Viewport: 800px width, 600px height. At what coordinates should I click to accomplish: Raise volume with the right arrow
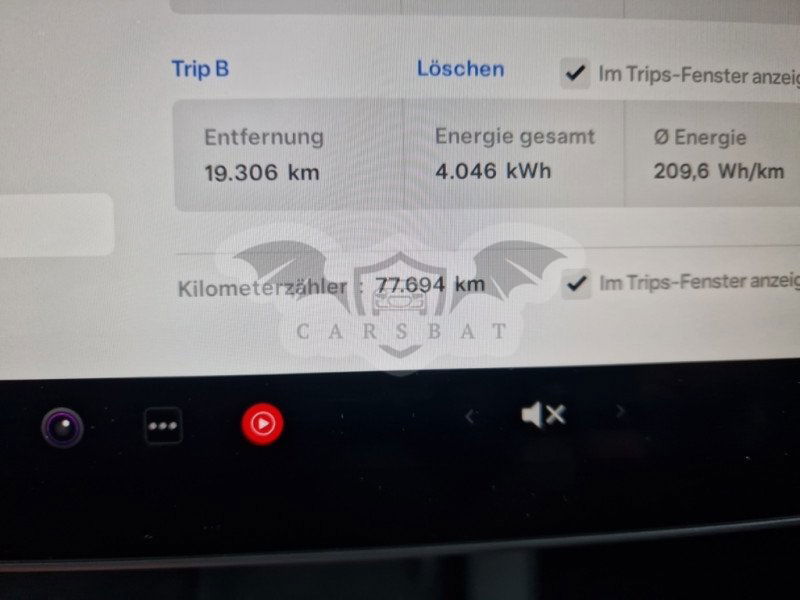(x=621, y=410)
